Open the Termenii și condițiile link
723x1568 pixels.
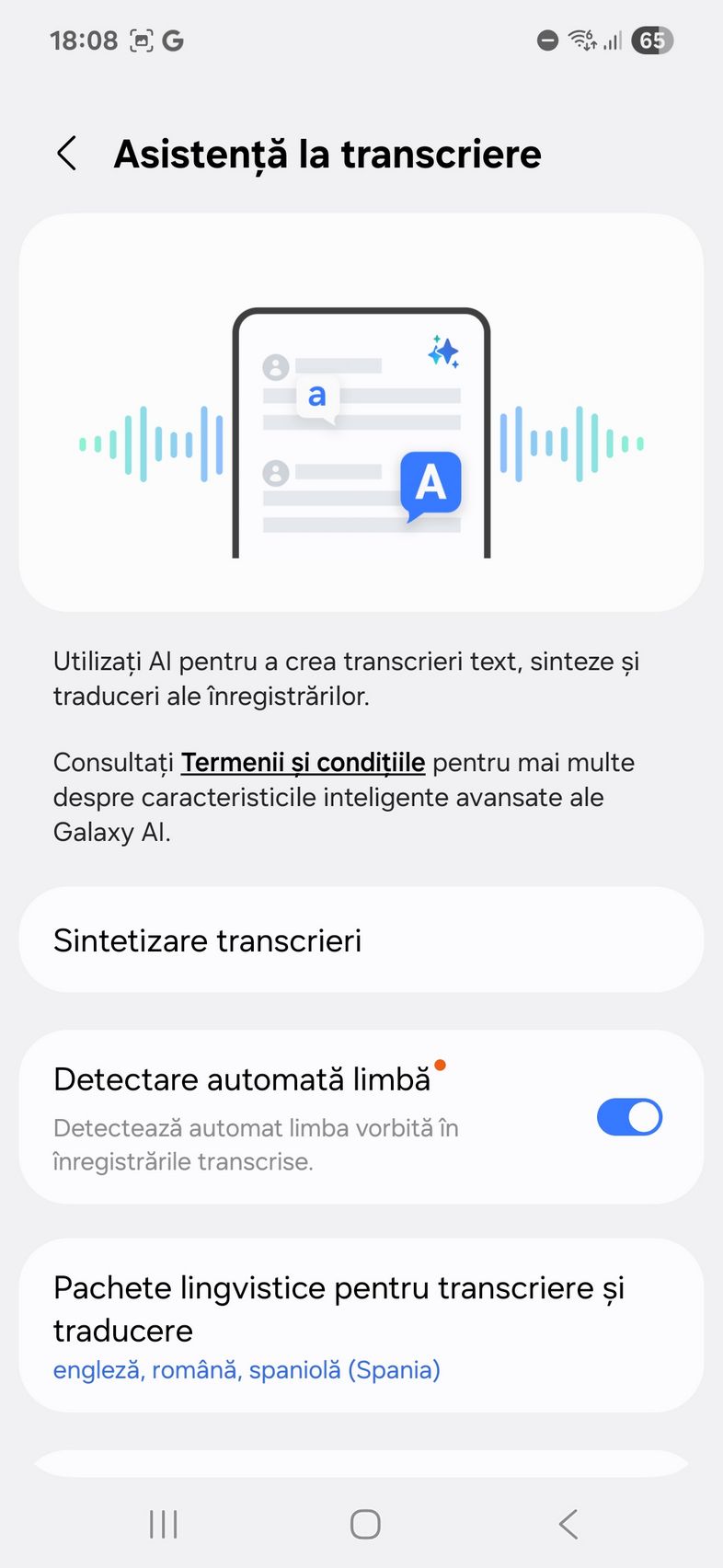303,763
